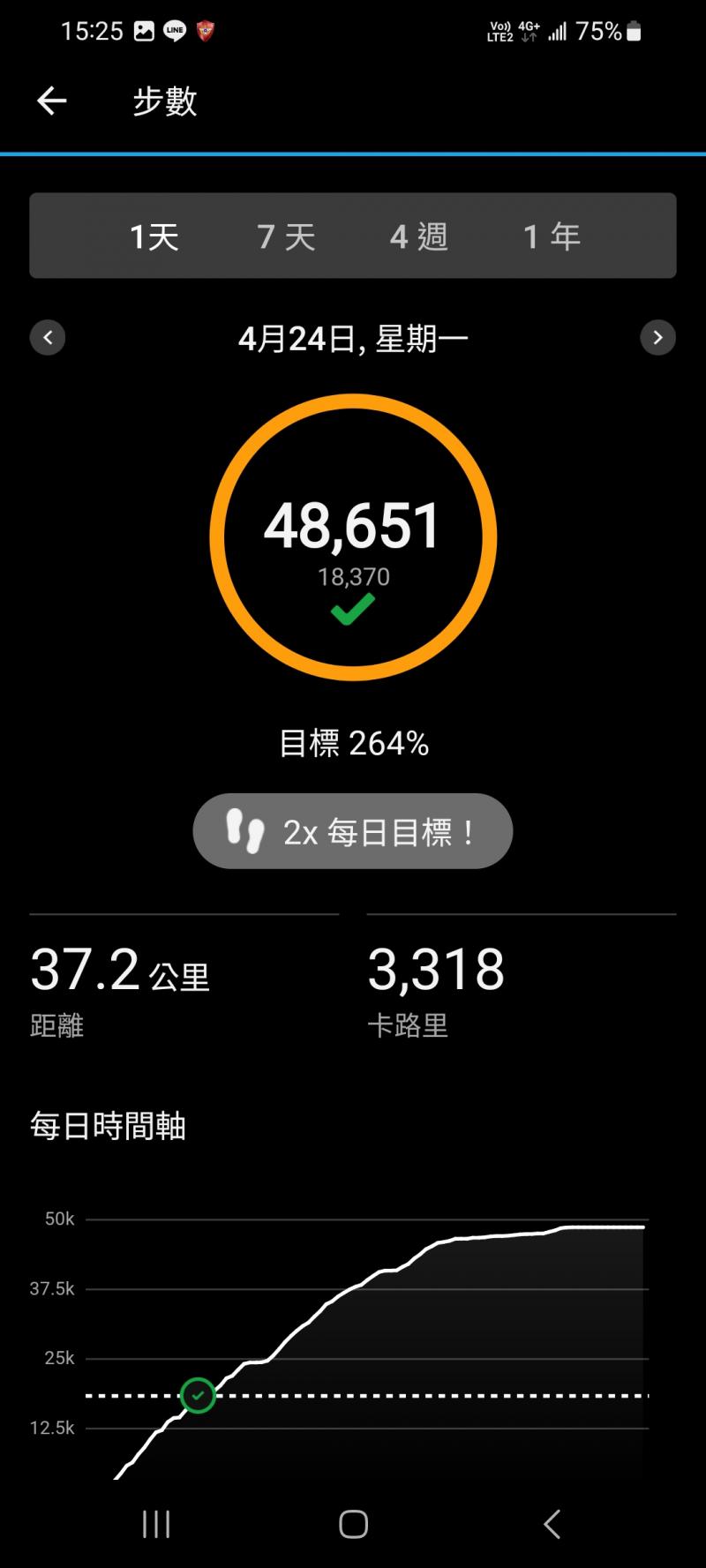Go back from the 步數 screen
The image size is (706, 1568).
point(51,101)
